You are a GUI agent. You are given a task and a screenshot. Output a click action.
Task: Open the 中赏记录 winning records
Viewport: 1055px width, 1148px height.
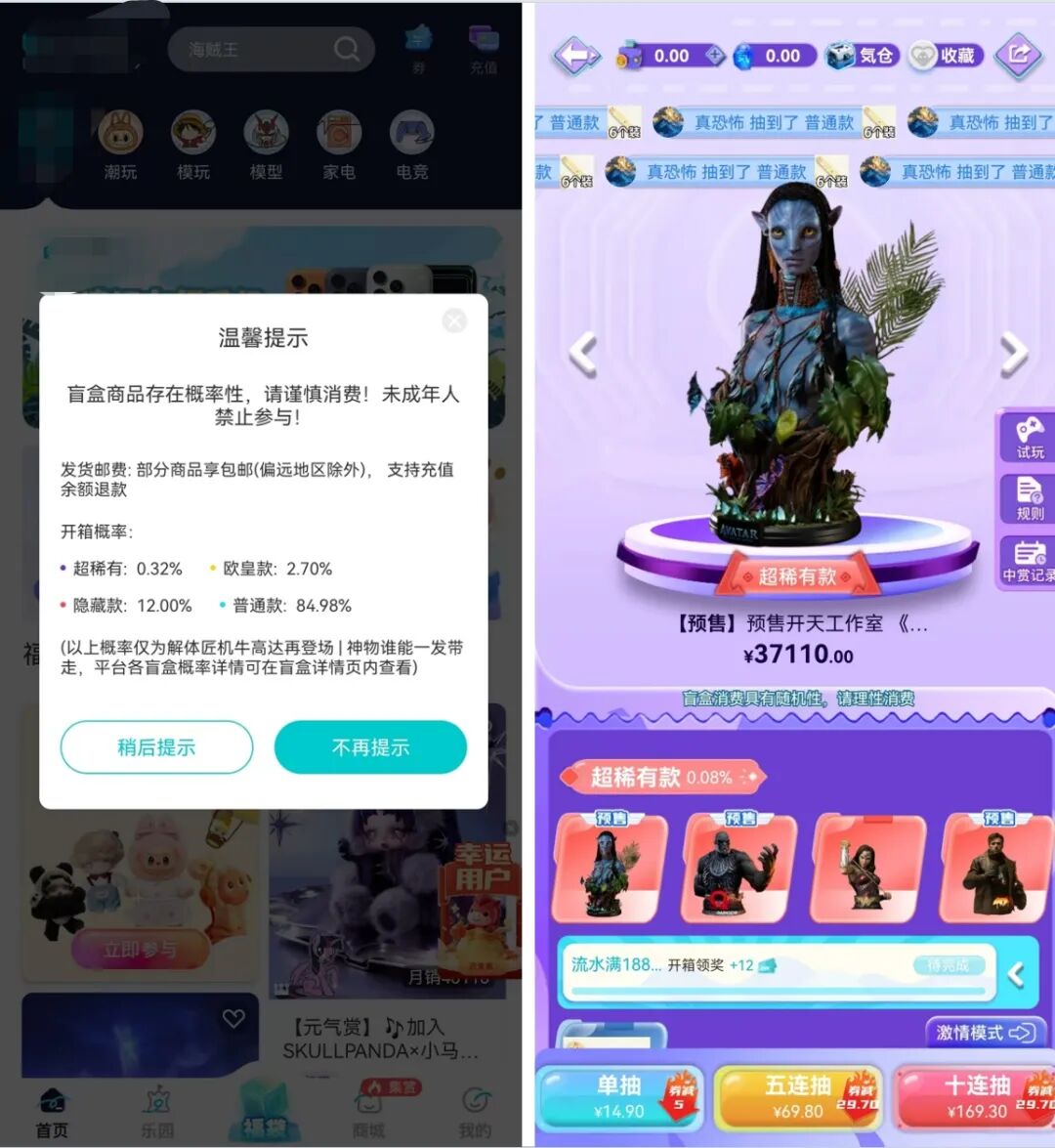click(x=1029, y=562)
